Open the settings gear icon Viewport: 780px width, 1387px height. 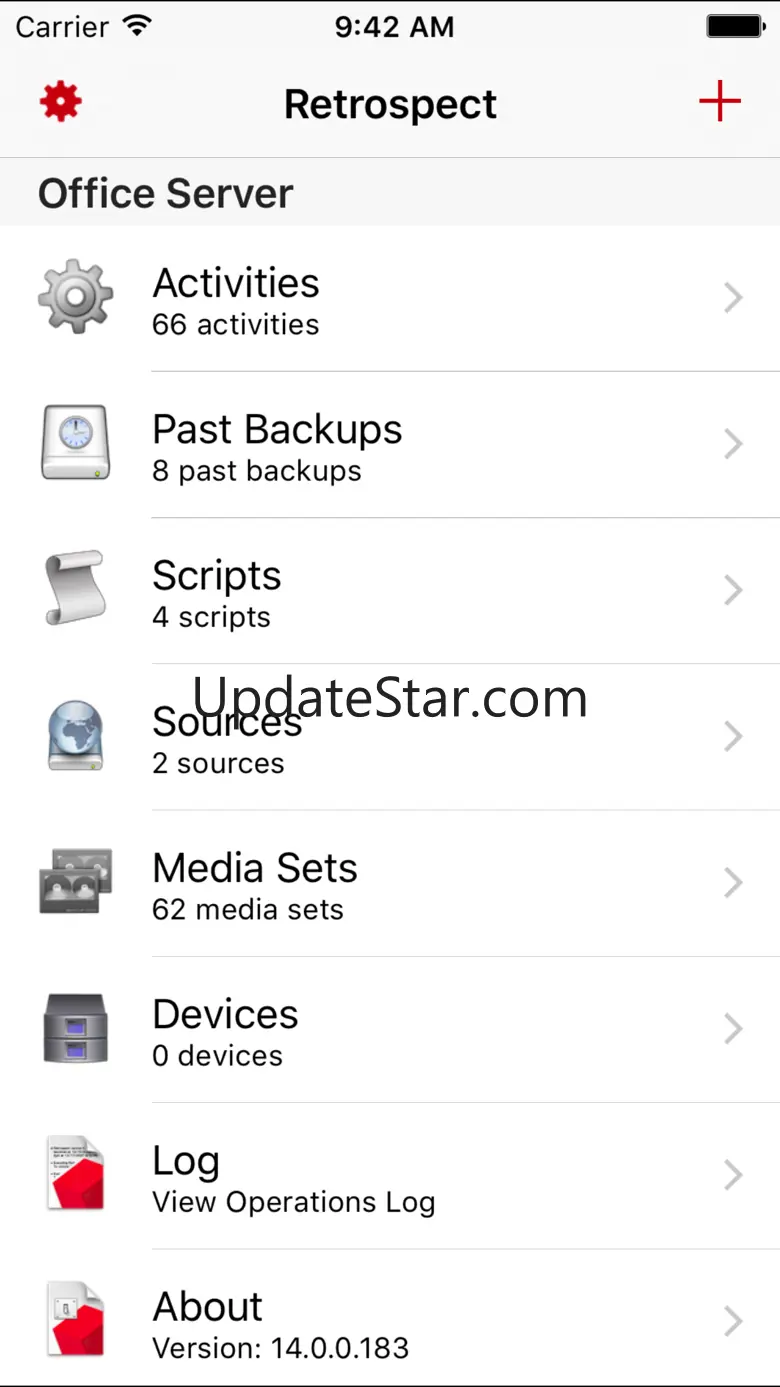coord(61,102)
